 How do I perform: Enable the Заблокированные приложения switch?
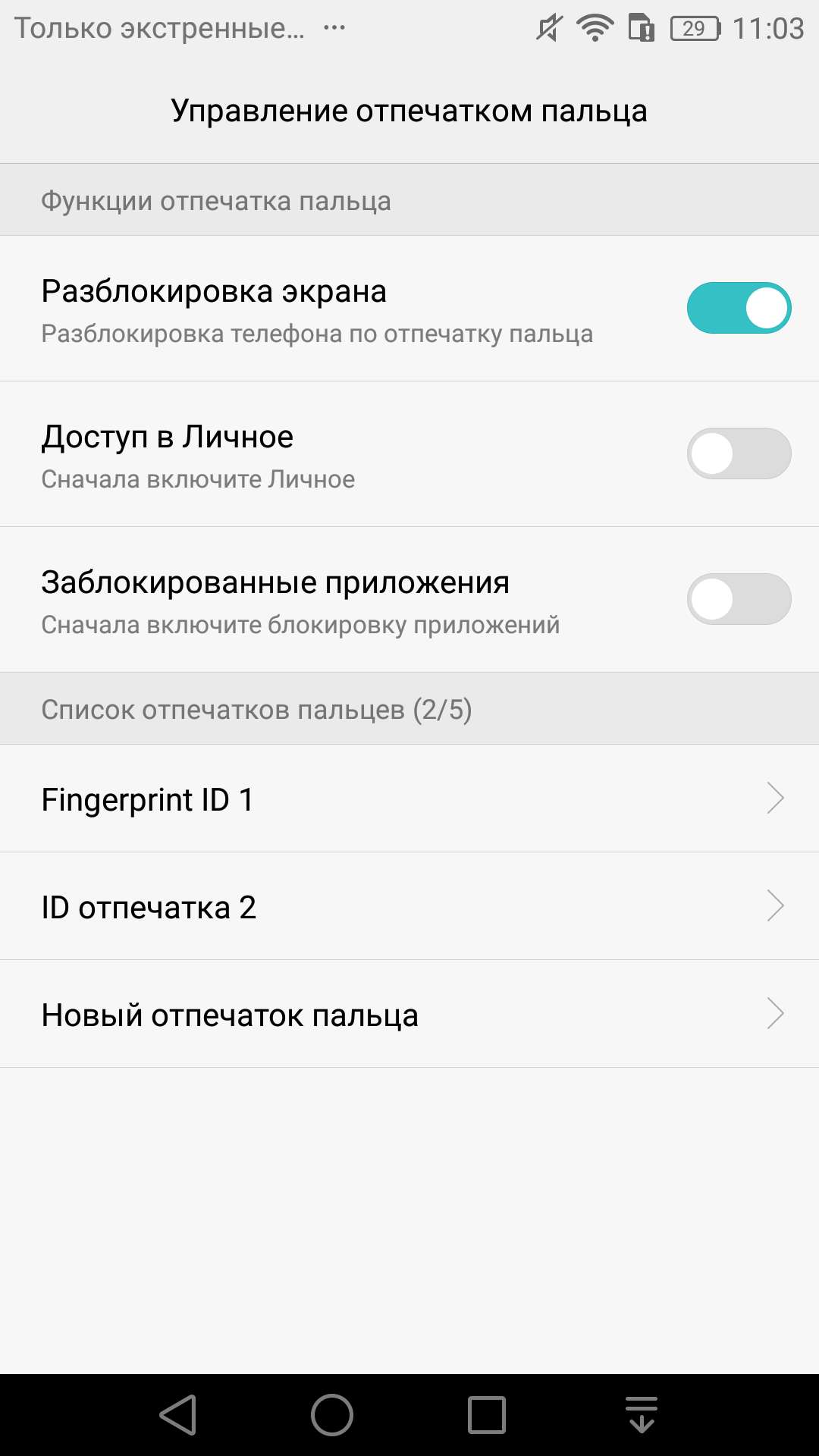pos(739,599)
